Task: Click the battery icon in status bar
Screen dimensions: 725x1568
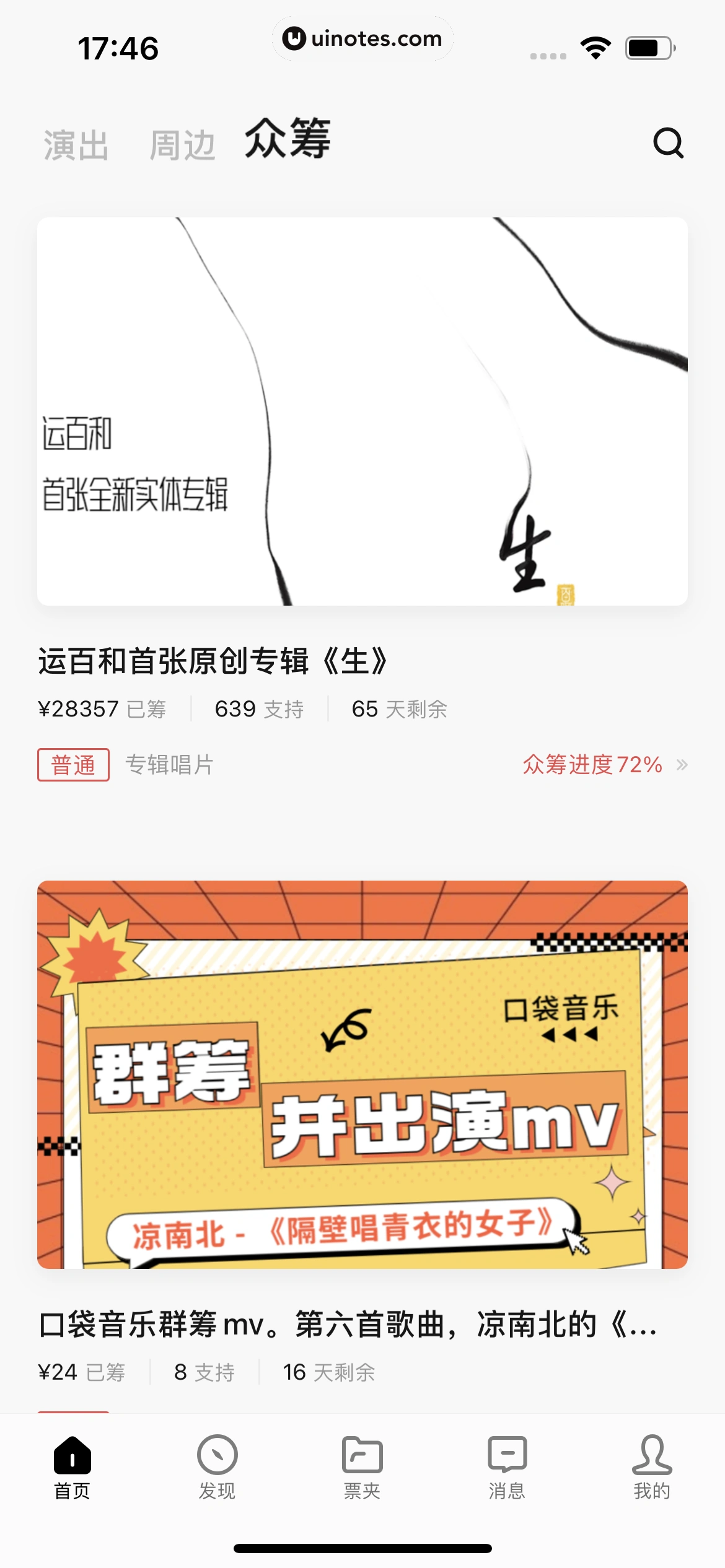Action: pyautogui.click(x=648, y=46)
